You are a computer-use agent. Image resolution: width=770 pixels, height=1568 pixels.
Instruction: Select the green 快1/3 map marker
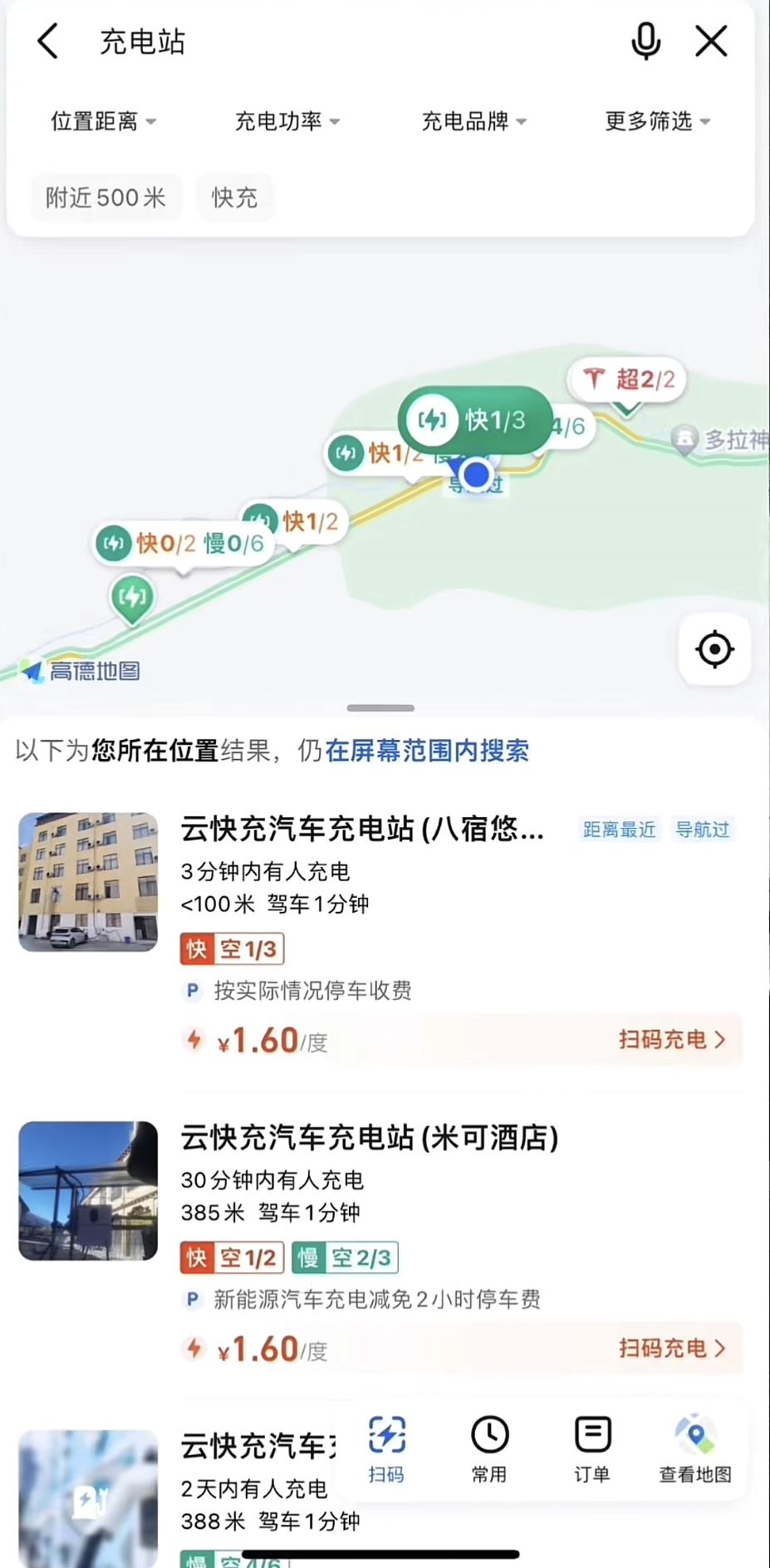tap(473, 421)
